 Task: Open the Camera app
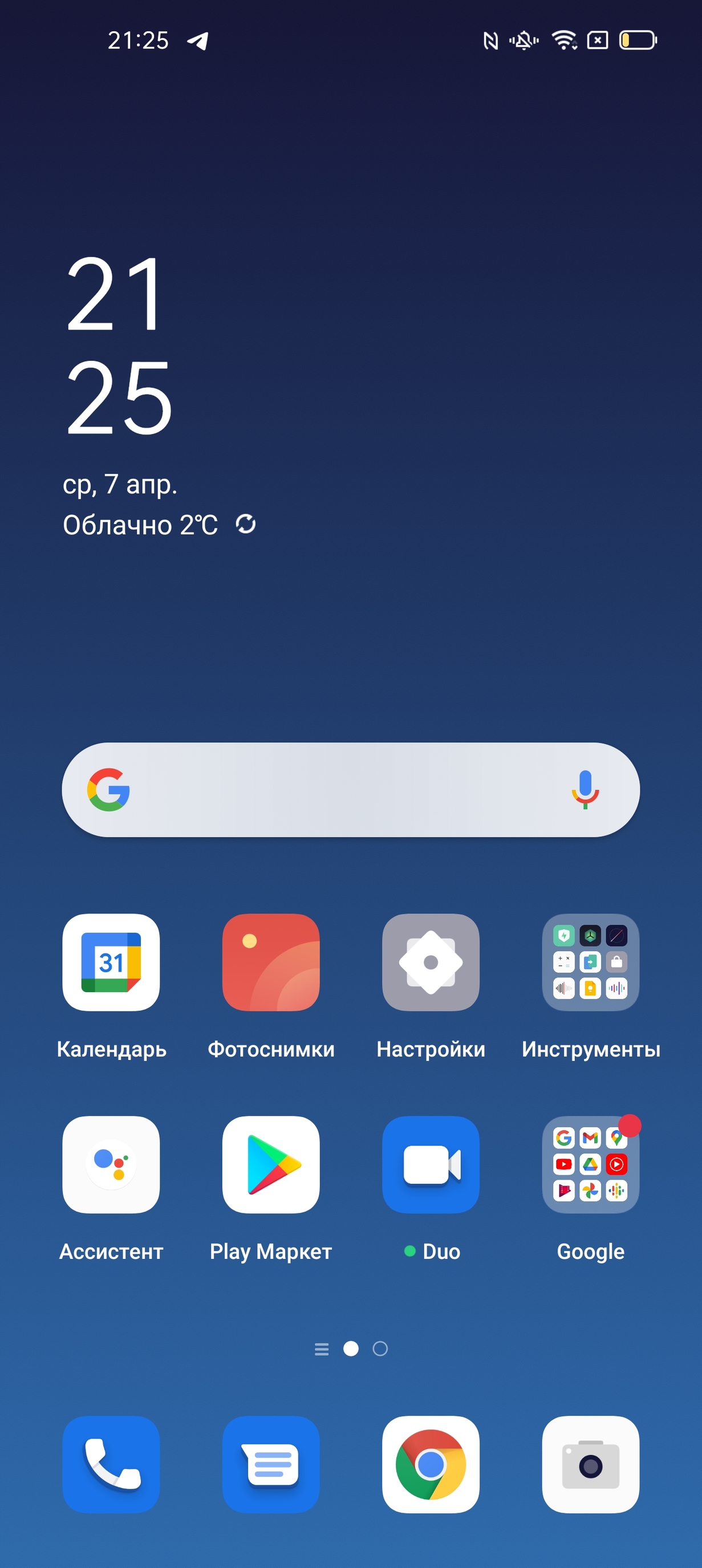pos(590,1464)
